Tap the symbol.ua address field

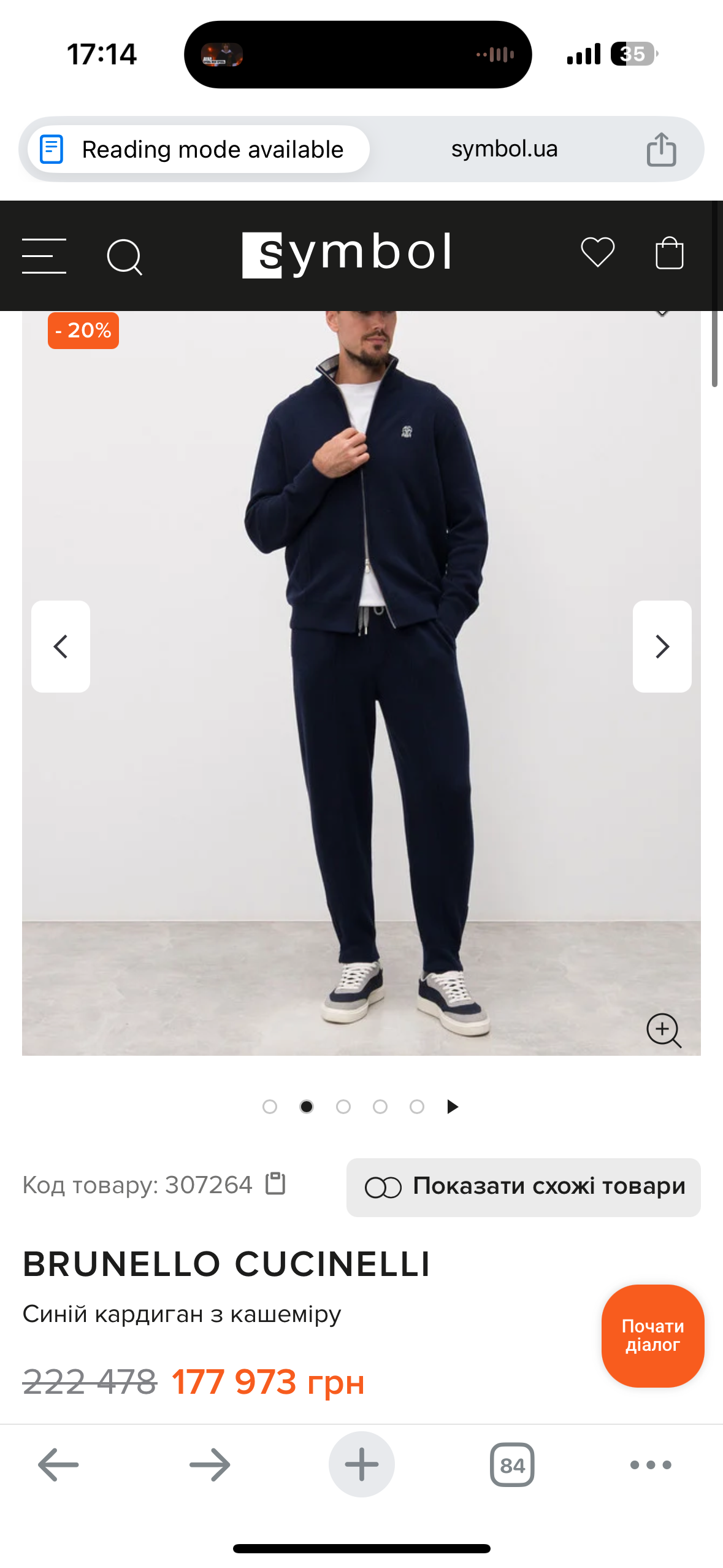[504, 149]
